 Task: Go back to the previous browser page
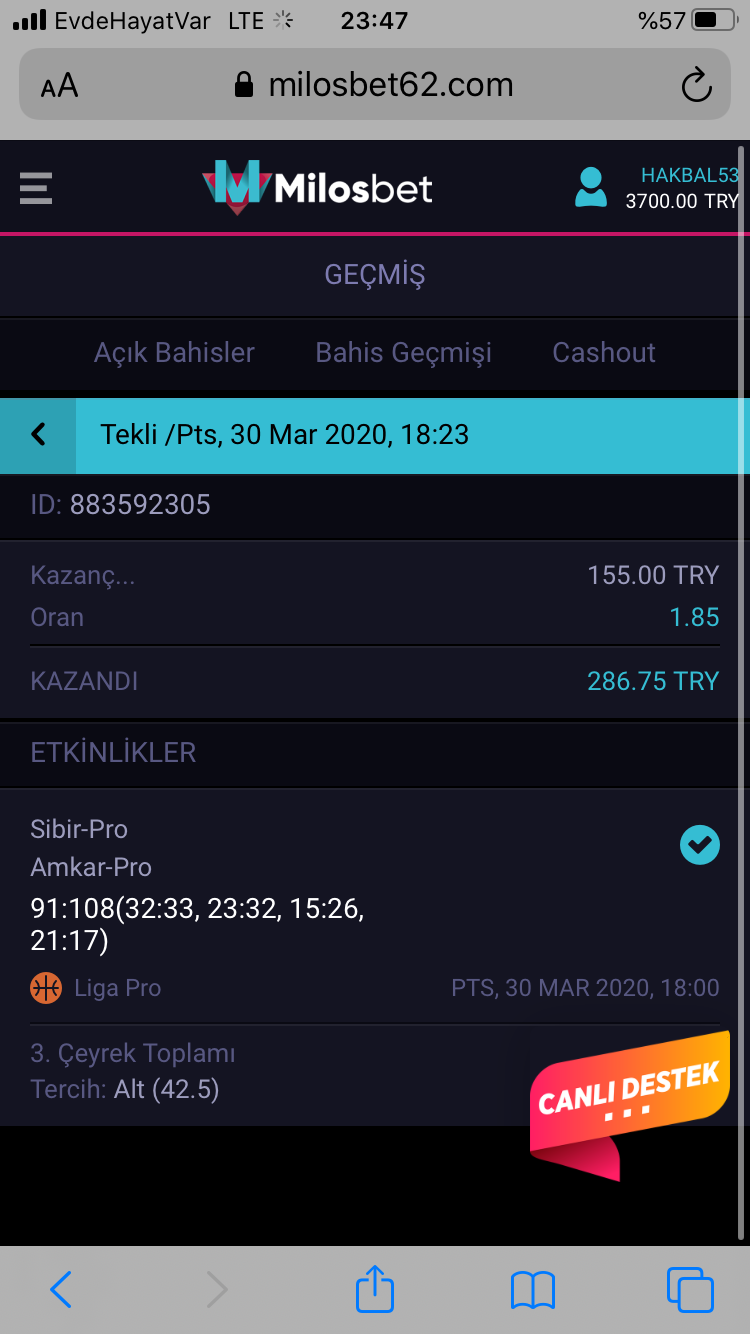(x=61, y=1289)
